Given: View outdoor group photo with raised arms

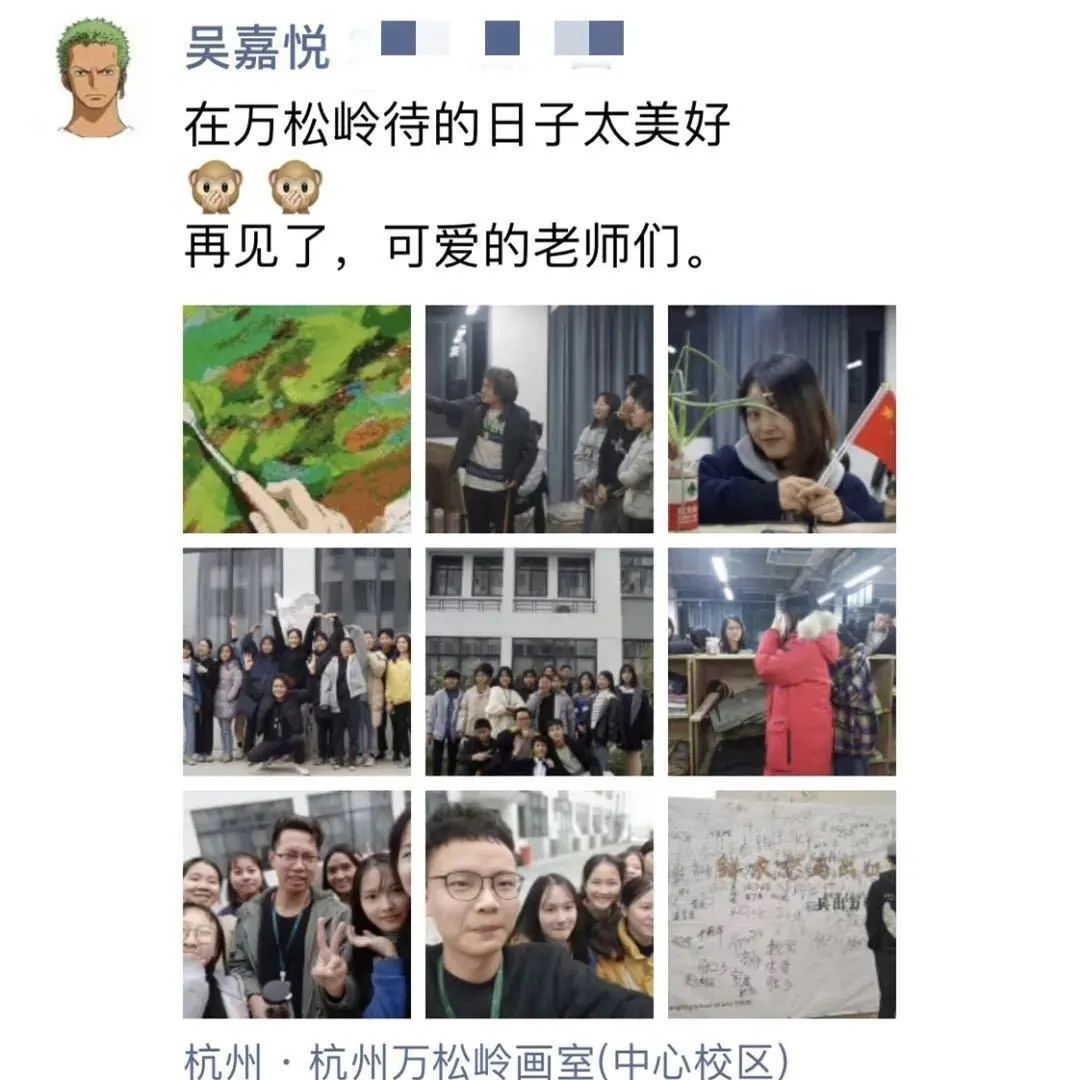Looking at the screenshot, I should (297, 661).
